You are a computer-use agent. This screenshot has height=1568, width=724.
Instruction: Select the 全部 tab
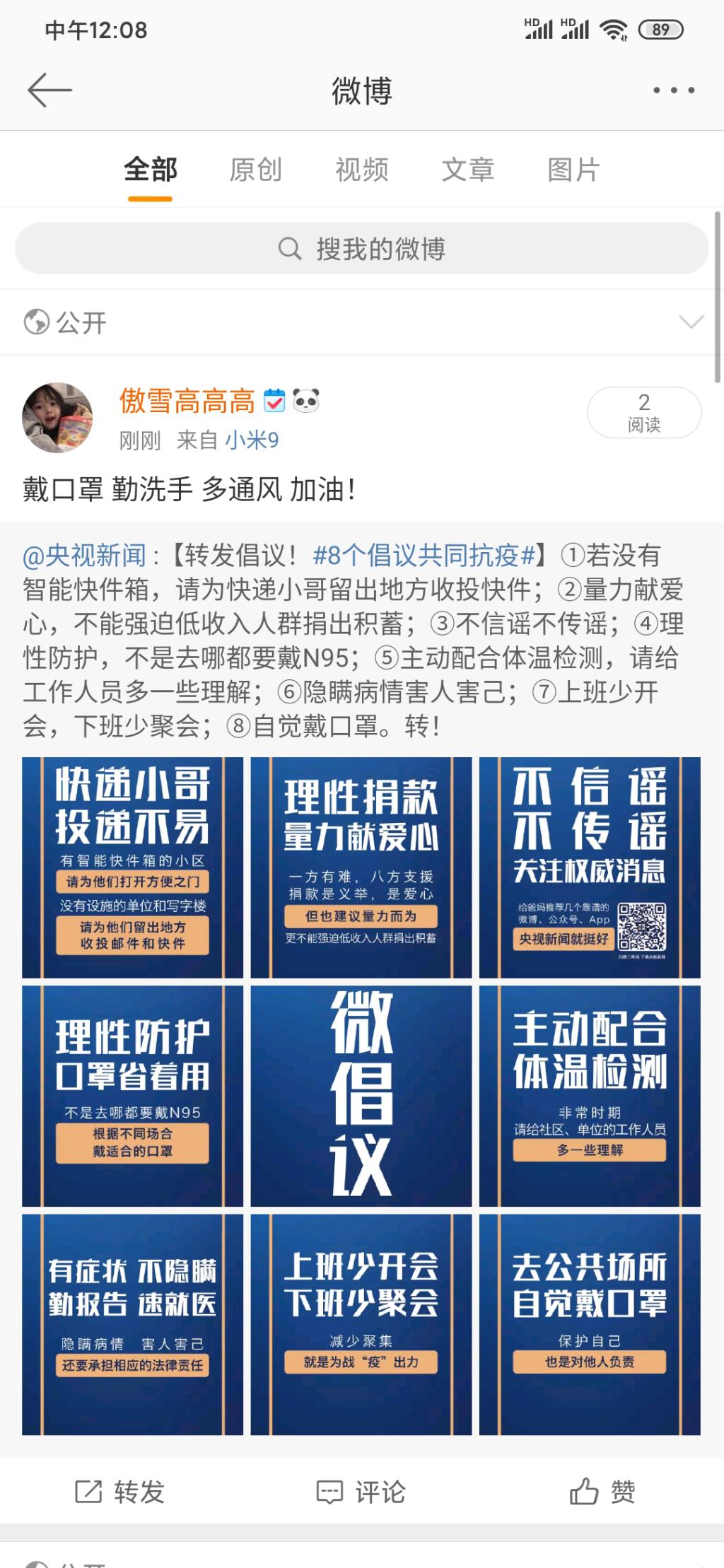150,170
